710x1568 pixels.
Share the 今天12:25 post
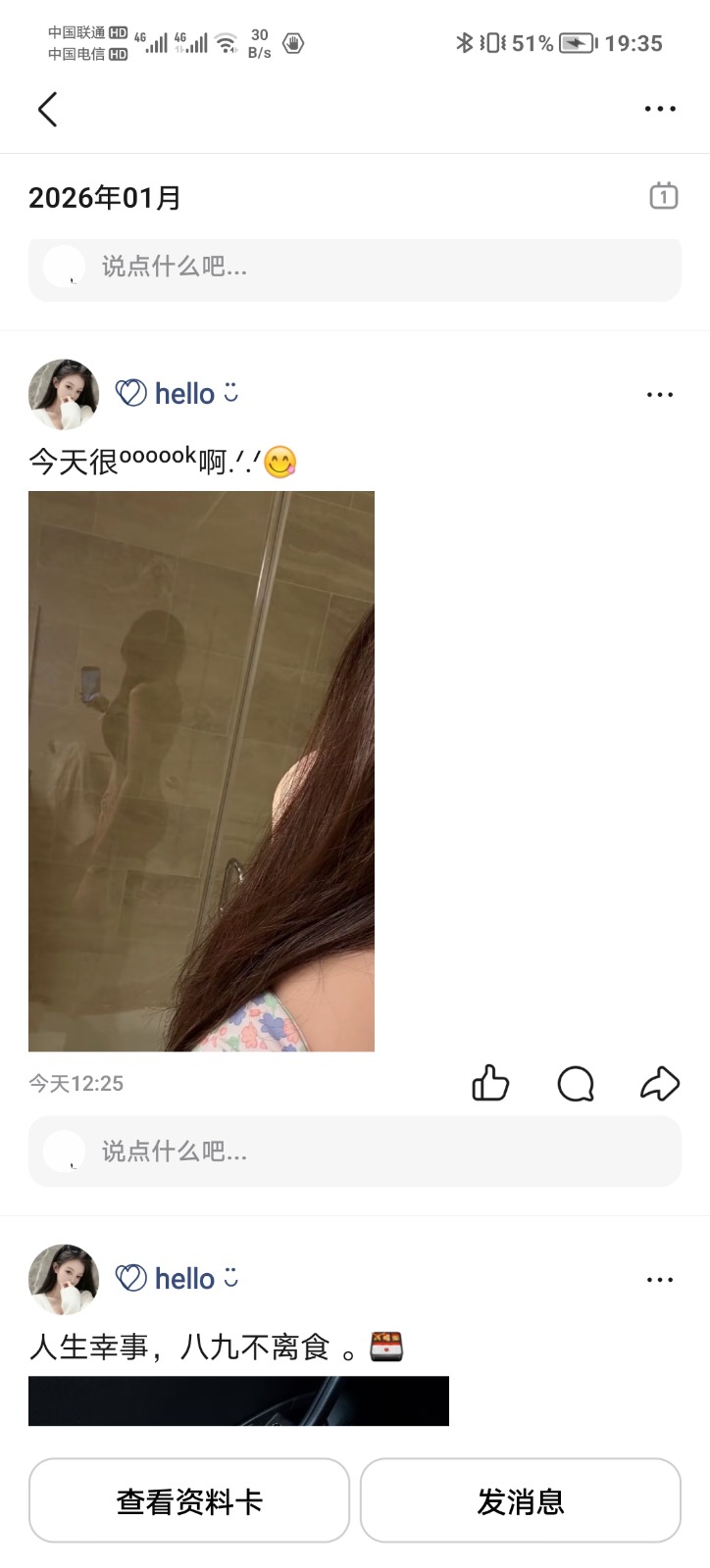(x=660, y=1083)
